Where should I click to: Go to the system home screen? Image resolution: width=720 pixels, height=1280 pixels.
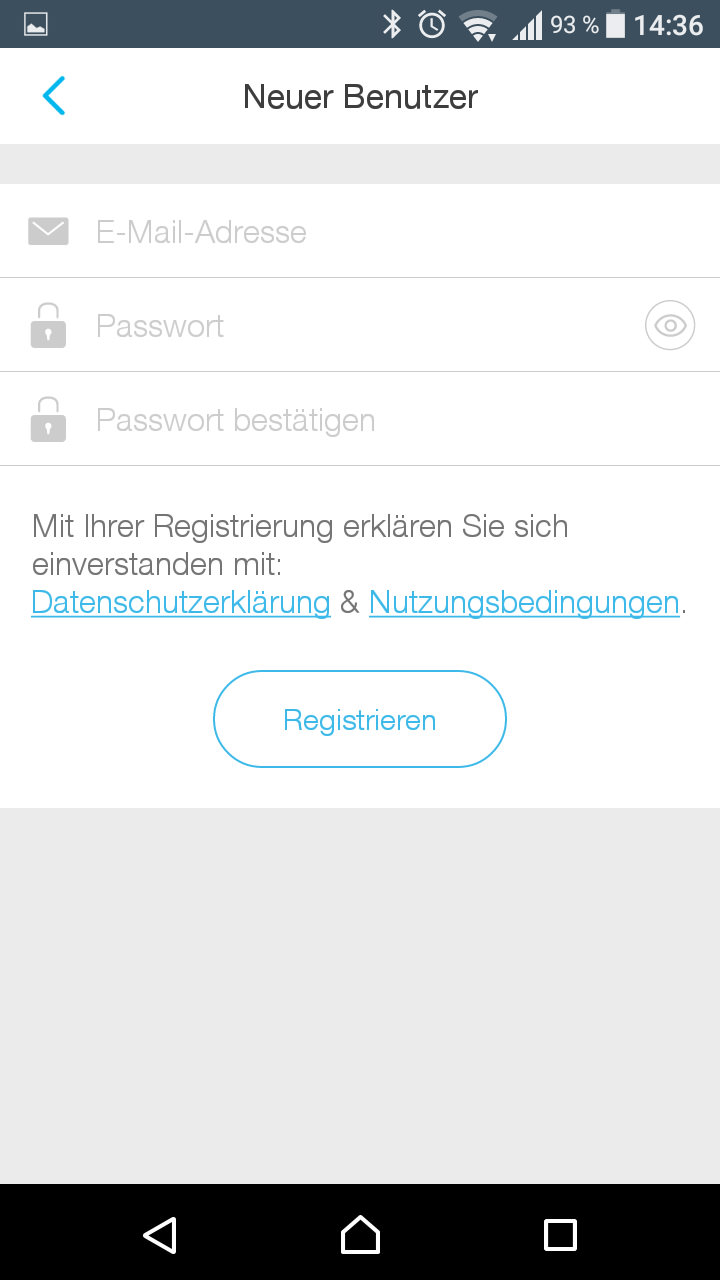[x=360, y=1235]
